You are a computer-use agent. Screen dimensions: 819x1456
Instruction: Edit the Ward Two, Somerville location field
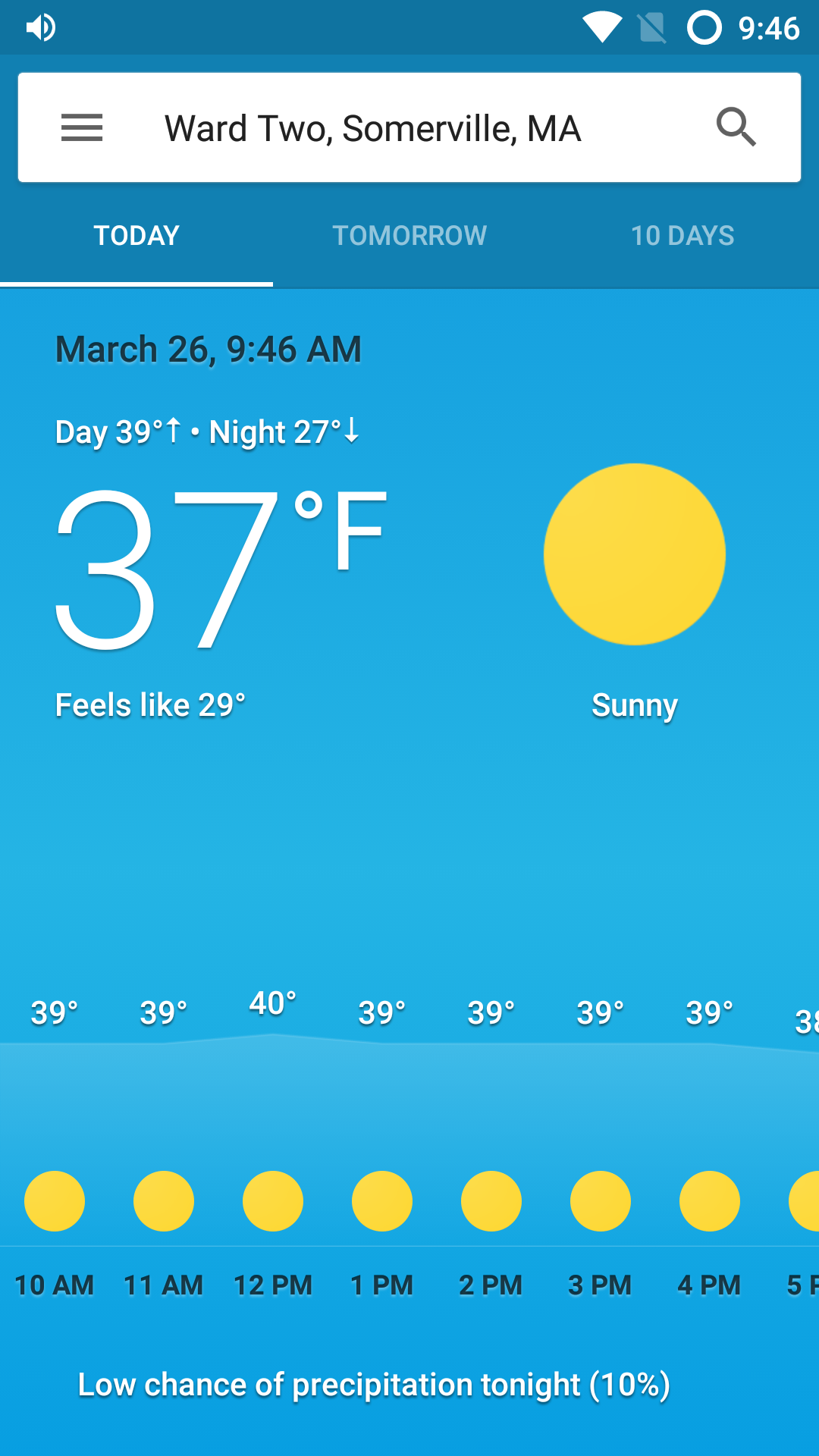pos(373,128)
